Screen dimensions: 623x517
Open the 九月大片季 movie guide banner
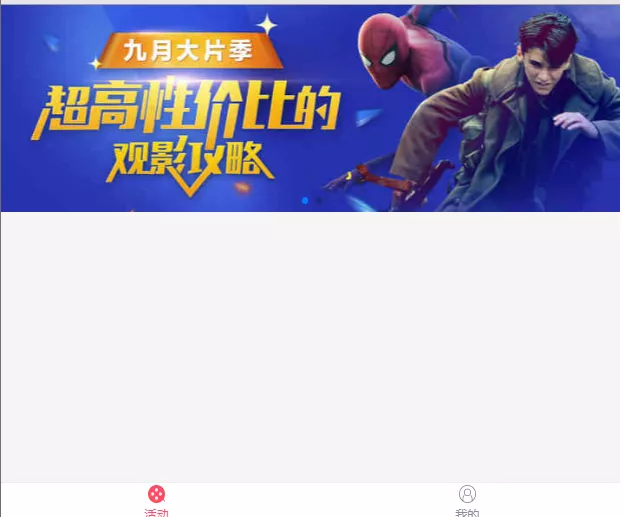tap(310, 108)
